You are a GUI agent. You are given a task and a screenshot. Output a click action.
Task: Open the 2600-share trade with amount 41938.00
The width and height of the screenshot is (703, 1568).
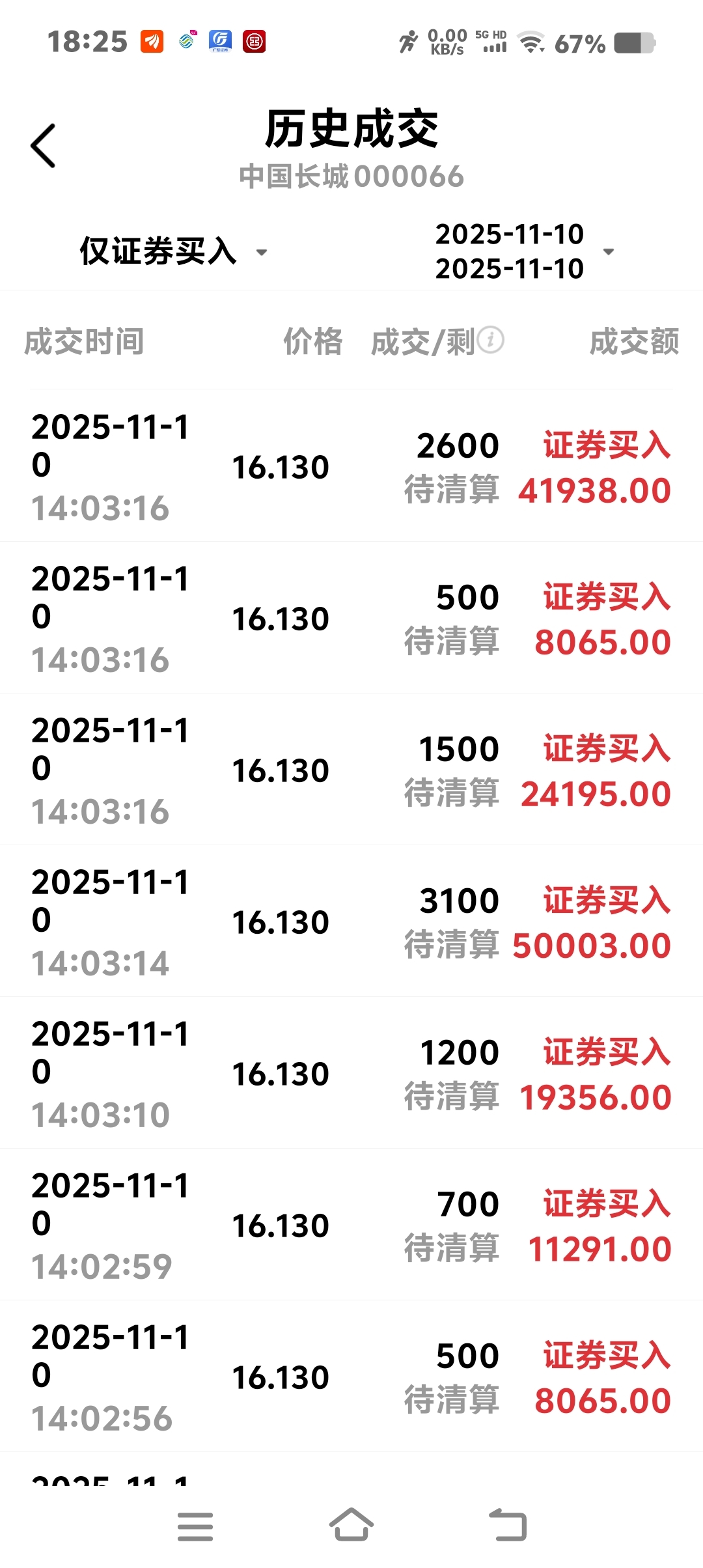click(351, 466)
